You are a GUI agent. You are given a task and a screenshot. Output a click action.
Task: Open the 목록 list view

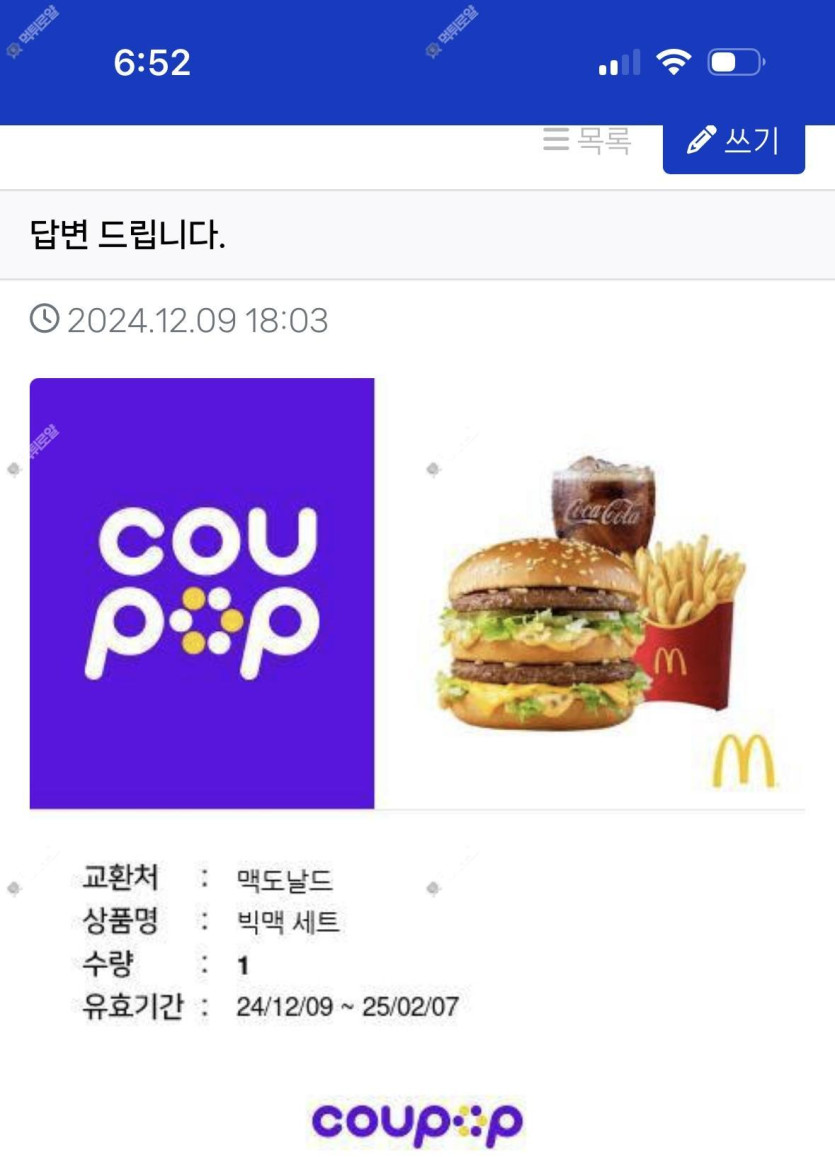(588, 140)
